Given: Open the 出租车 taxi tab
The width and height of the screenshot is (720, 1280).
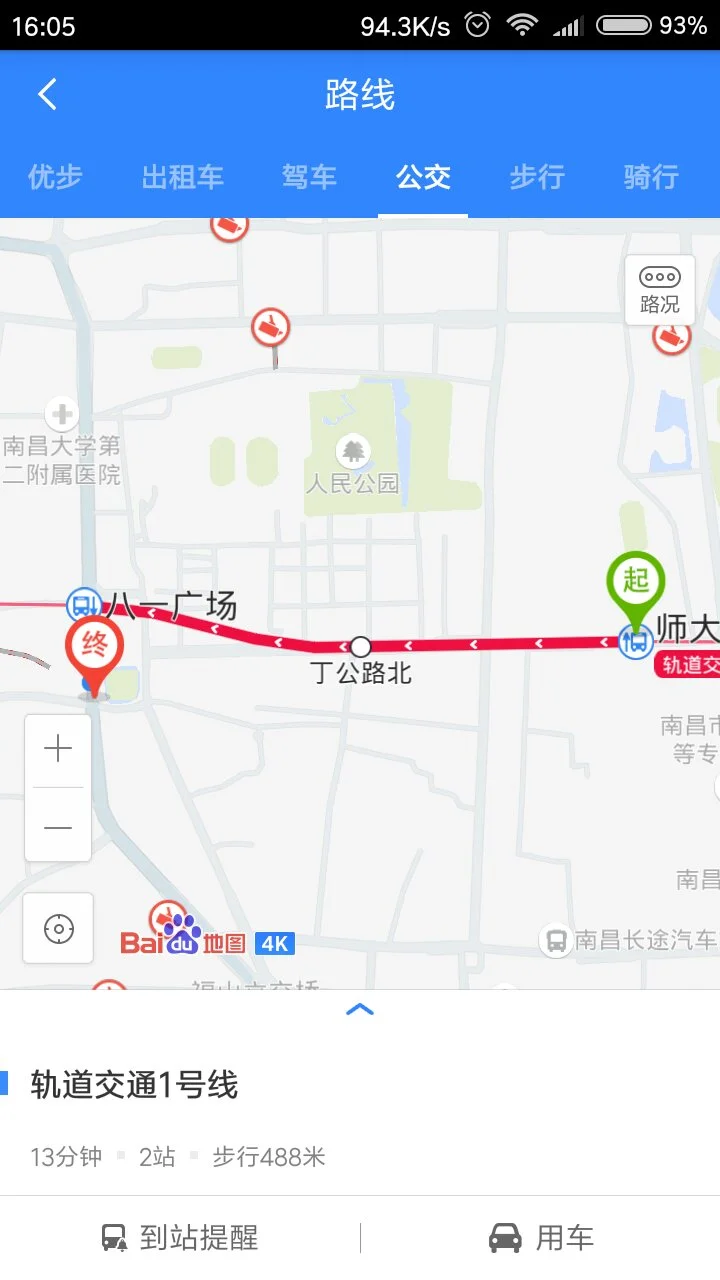Looking at the screenshot, I should tap(182, 176).
